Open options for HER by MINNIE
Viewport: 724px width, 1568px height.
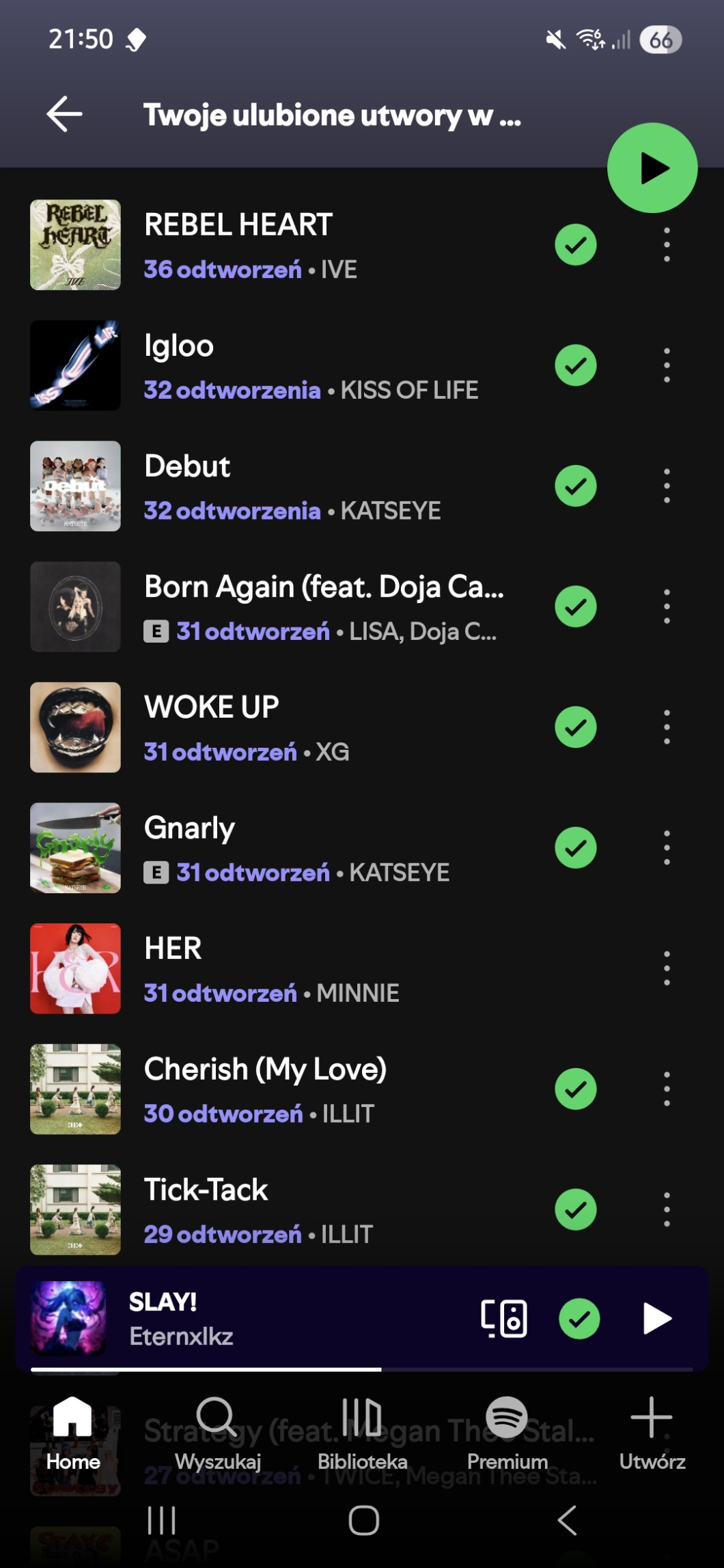667,968
